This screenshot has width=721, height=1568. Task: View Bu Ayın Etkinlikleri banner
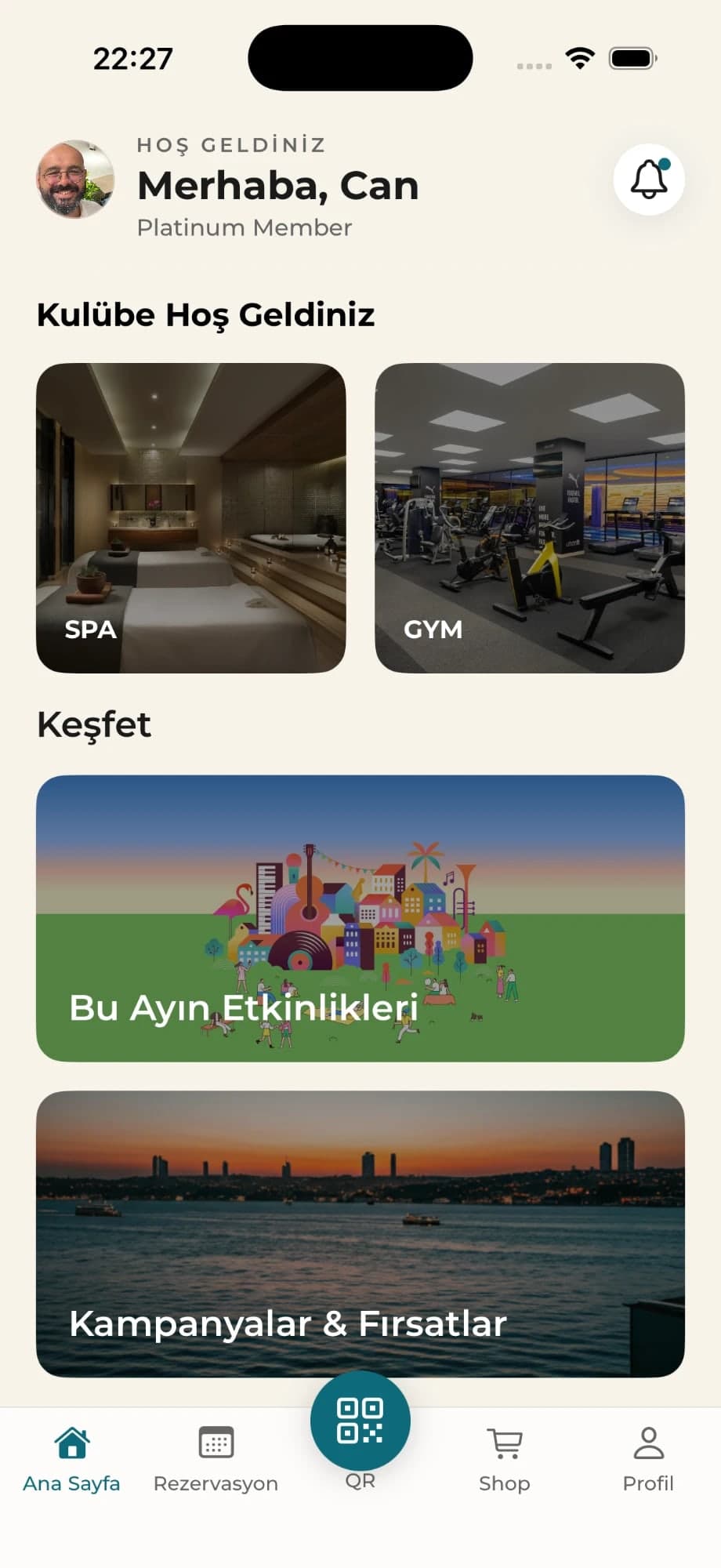tap(360, 919)
